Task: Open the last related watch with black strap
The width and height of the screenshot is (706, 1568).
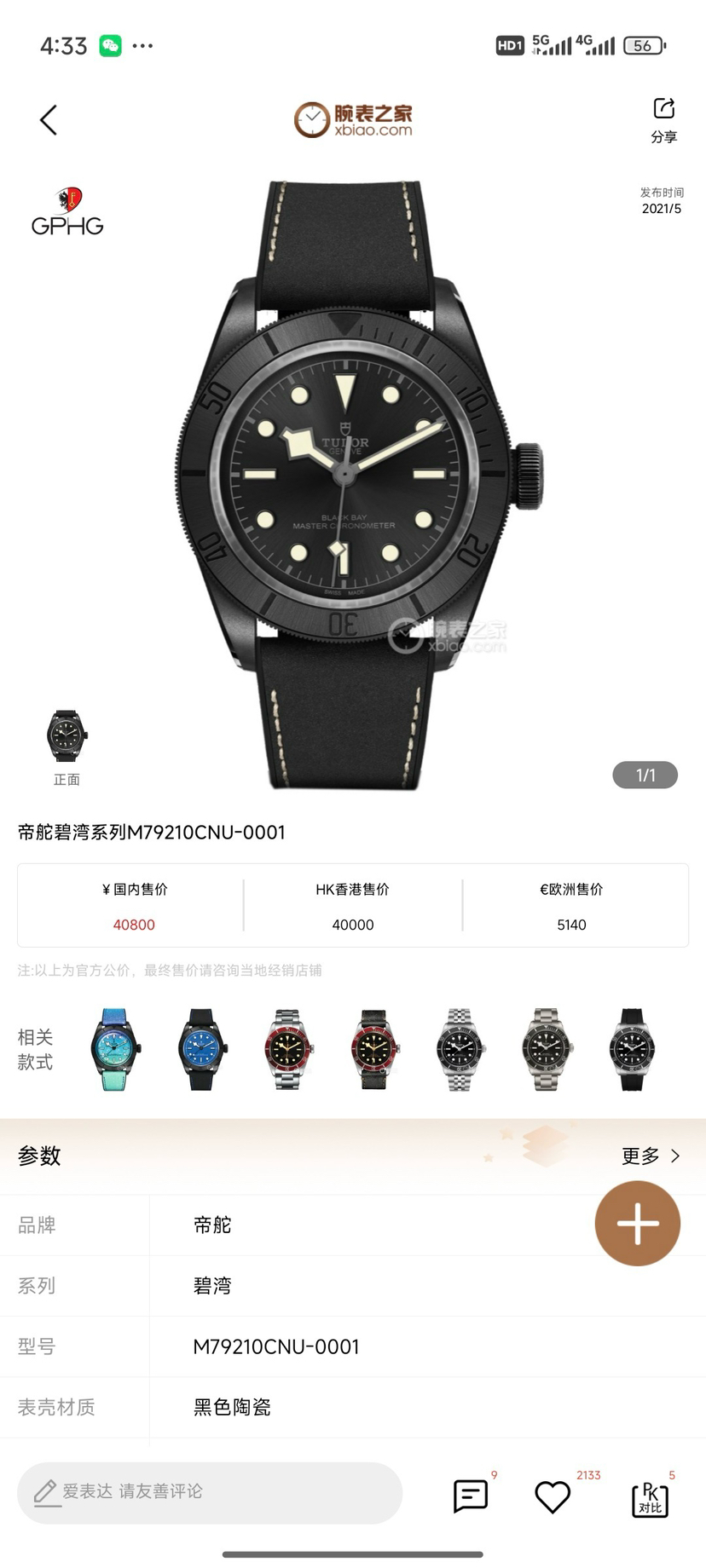Action: click(631, 1049)
